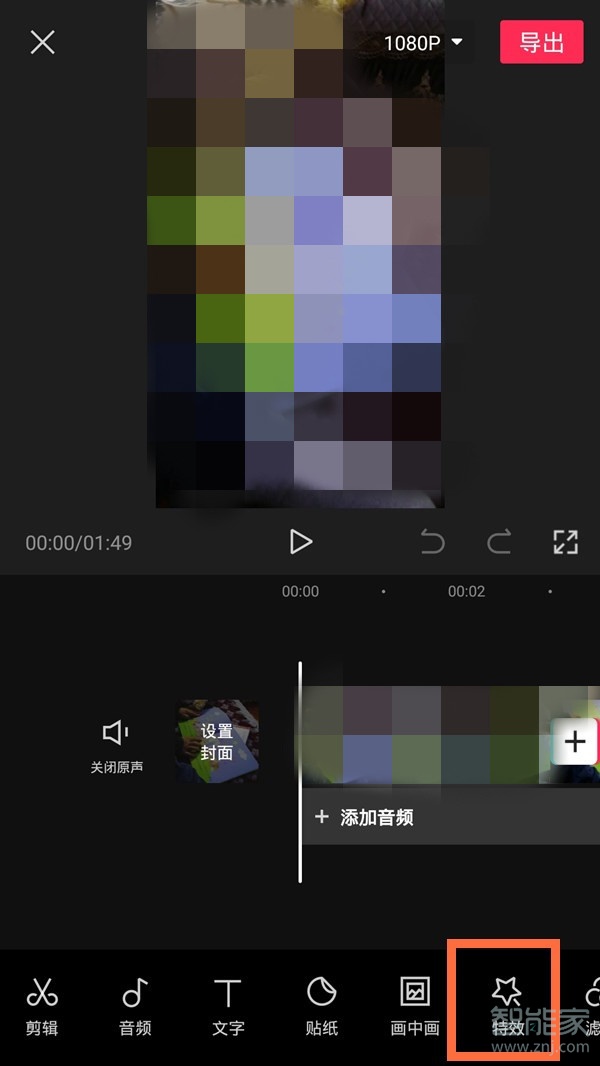
Task: Select the video clip on the timeline
Action: [420, 735]
